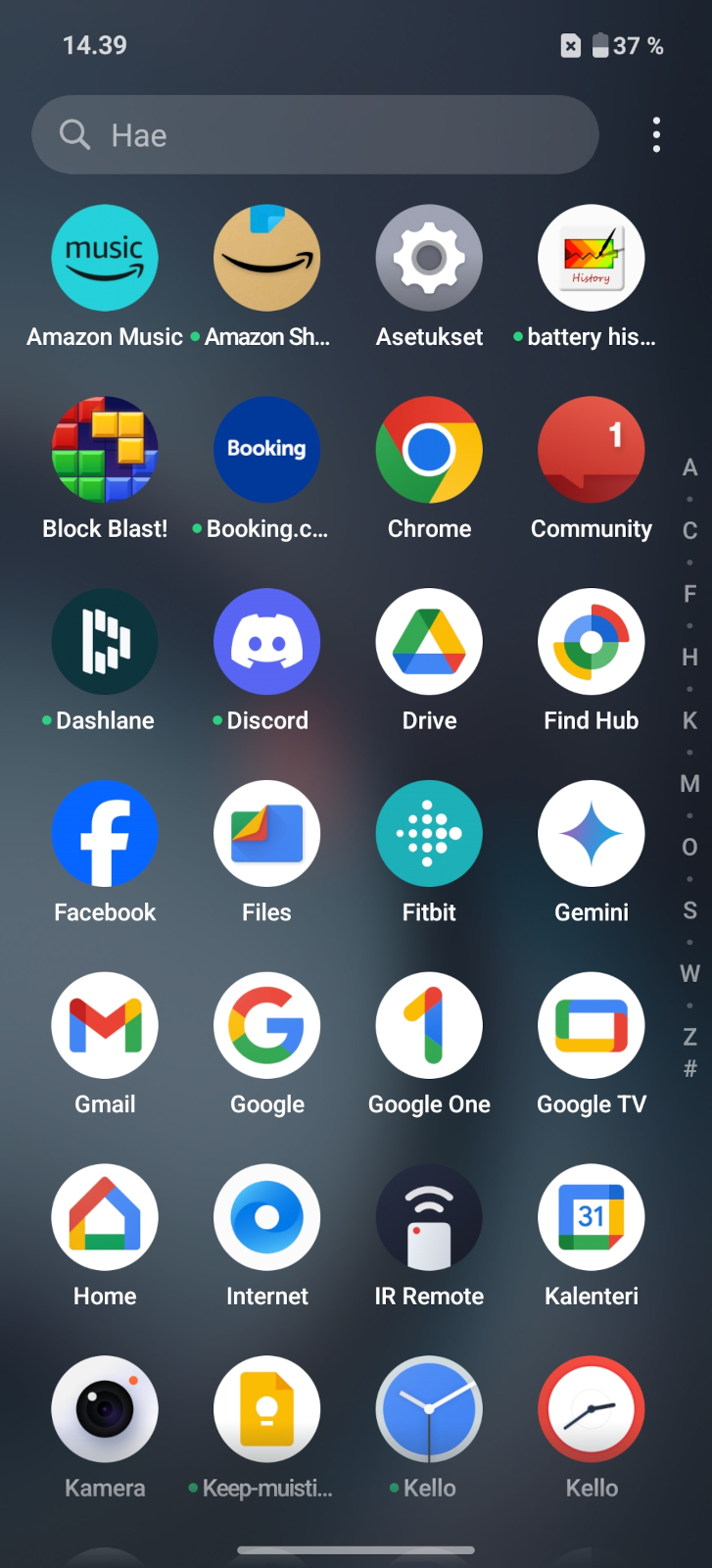Jump to letter M in the index
This screenshot has width=712, height=1568.
(689, 784)
